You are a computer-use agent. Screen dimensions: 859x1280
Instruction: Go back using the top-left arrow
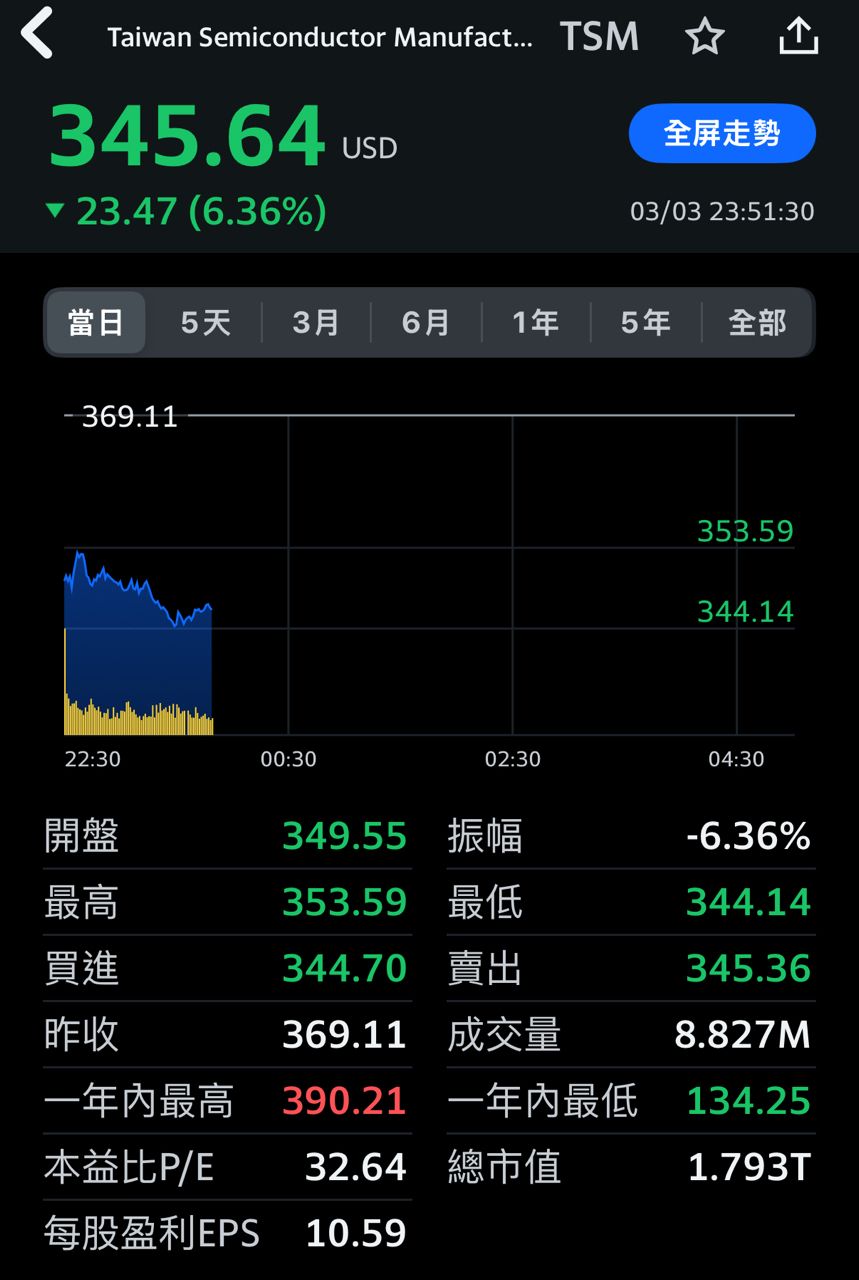[x=37, y=35]
